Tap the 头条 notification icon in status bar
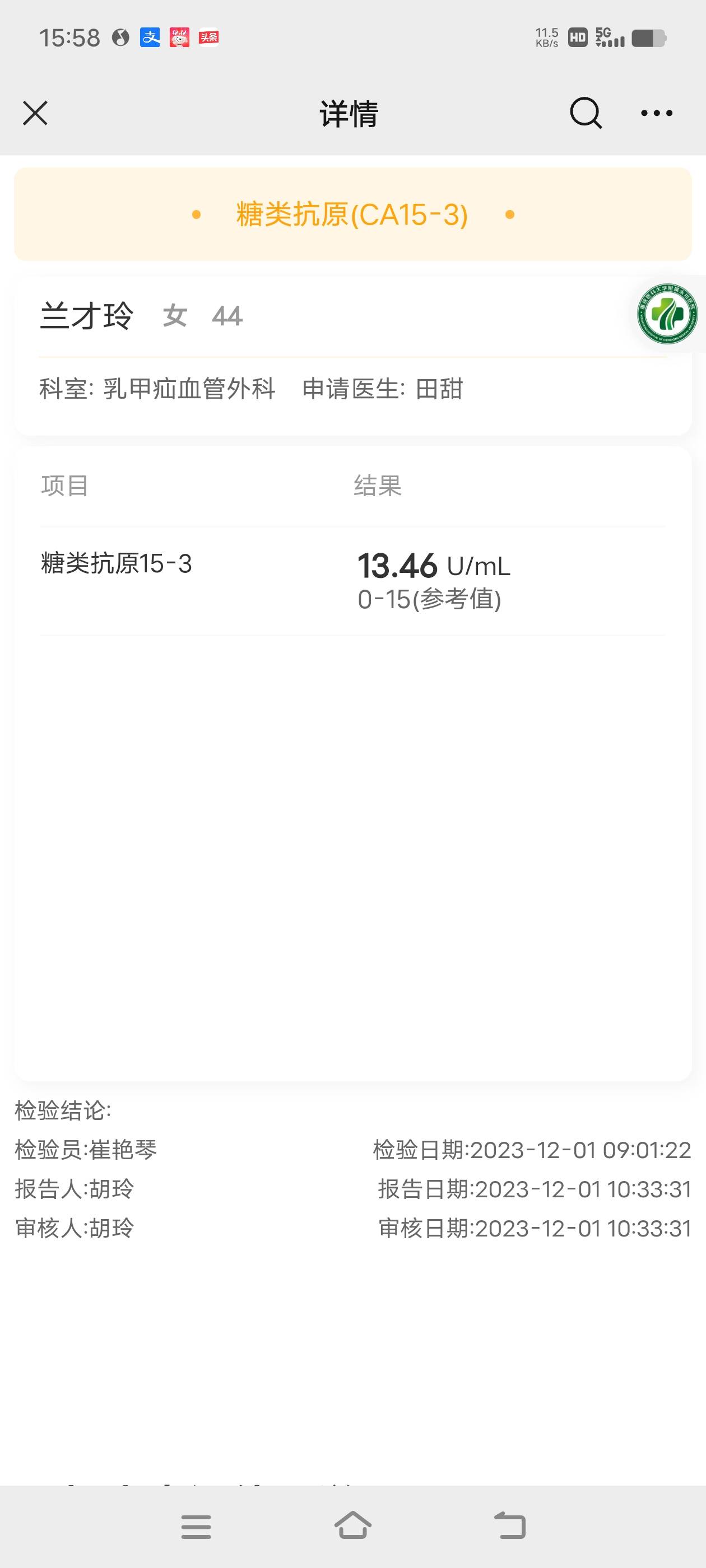Viewport: 706px width, 1568px height. pos(210,38)
